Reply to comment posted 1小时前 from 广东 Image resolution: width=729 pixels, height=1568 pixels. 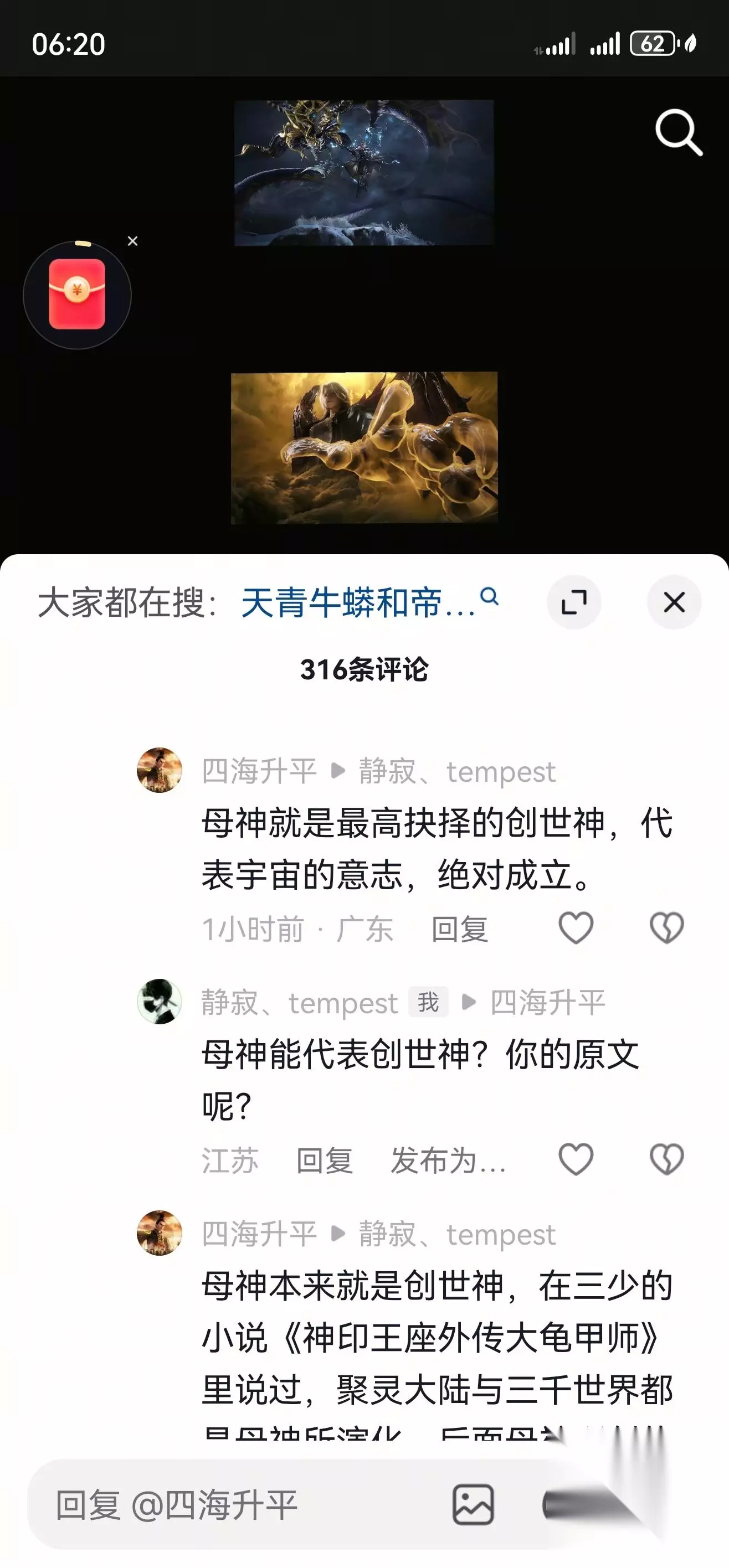click(x=460, y=929)
